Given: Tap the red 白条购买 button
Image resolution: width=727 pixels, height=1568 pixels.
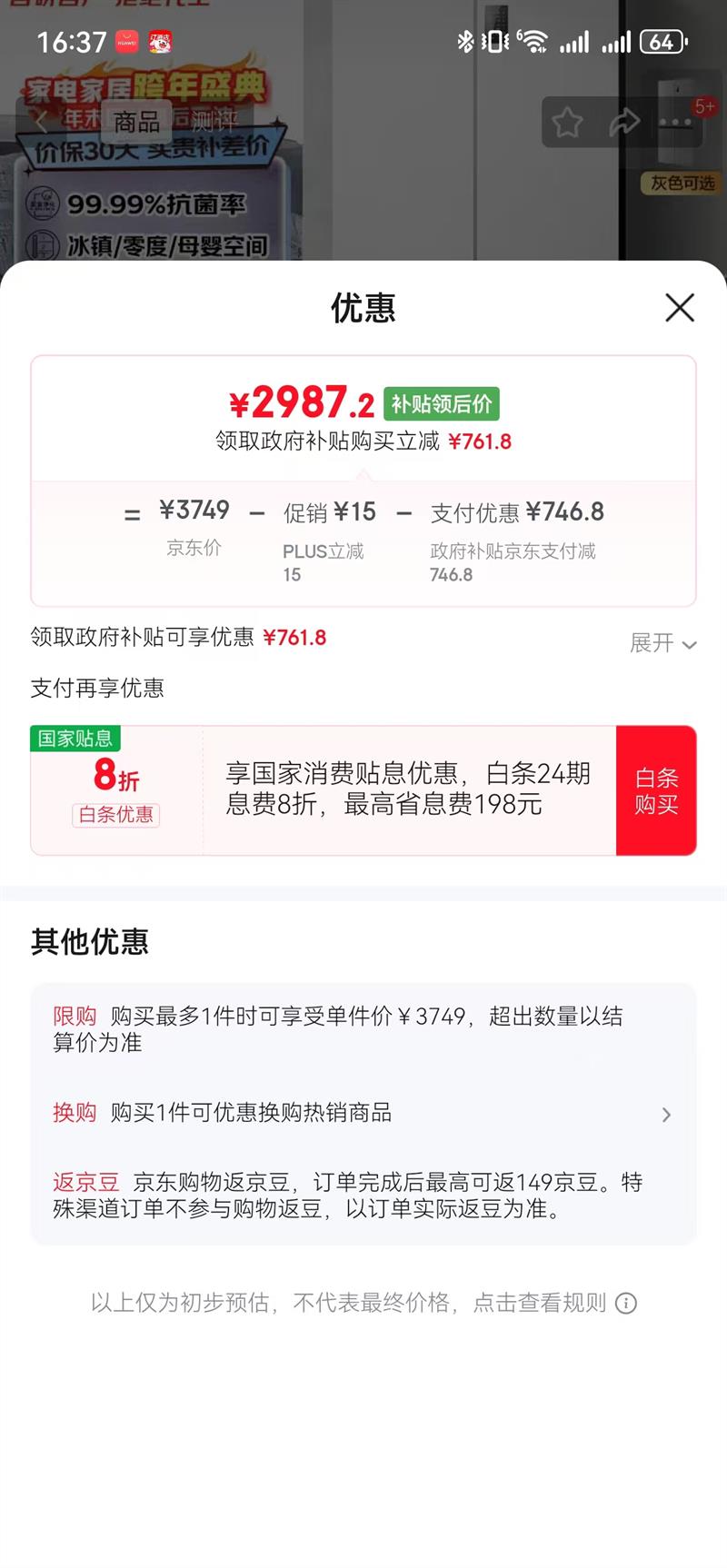Looking at the screenshot, I should point(656,789).
